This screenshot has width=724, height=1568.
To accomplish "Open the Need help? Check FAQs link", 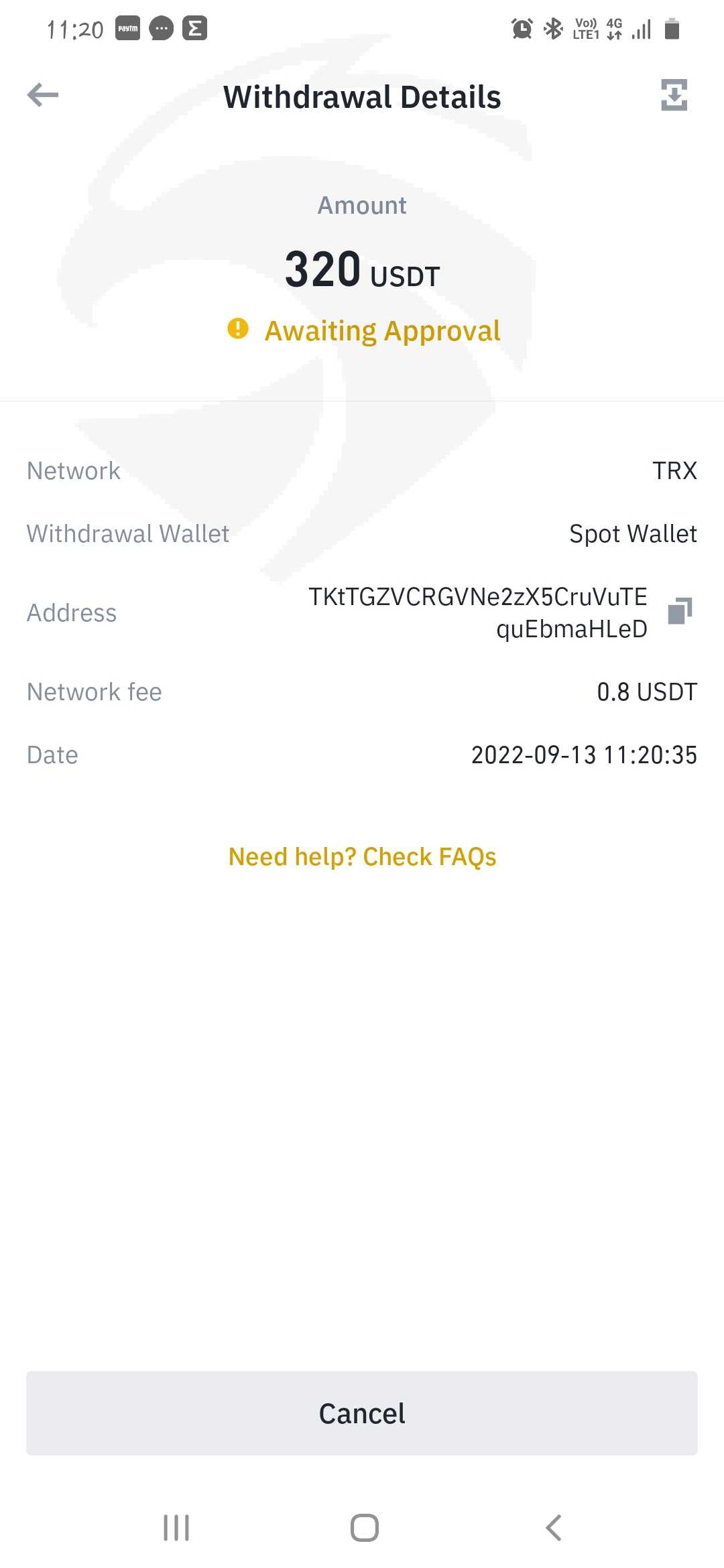I will point(362,857).
